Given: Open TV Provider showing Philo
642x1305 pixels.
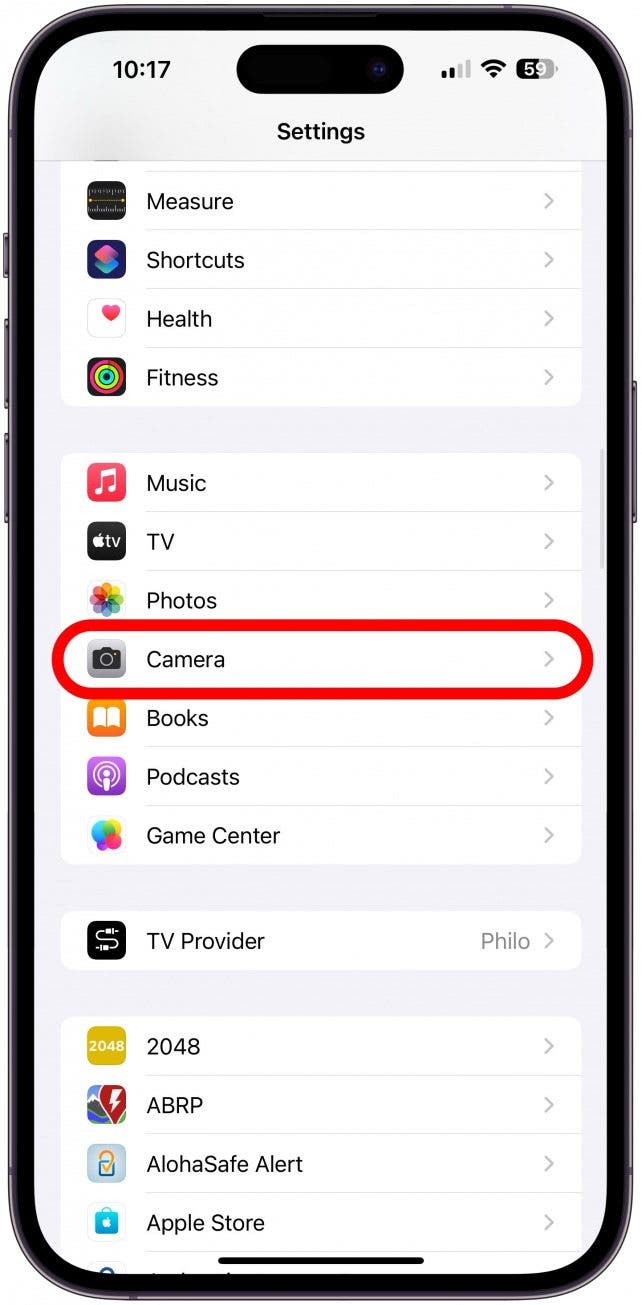Looking at the screenshot, I should point(320,941).
